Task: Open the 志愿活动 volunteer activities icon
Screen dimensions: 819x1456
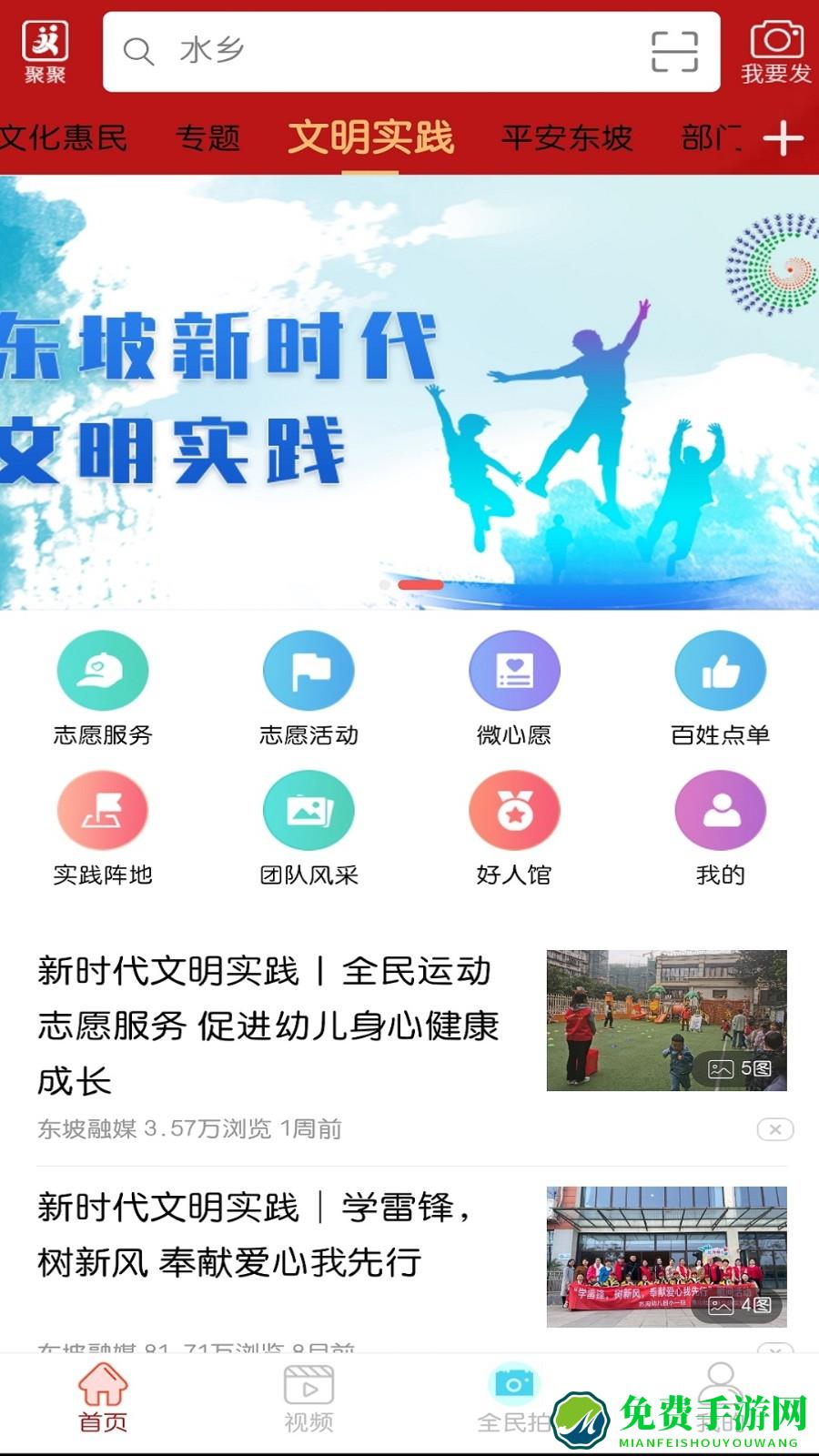Action: tap(309, 671)
